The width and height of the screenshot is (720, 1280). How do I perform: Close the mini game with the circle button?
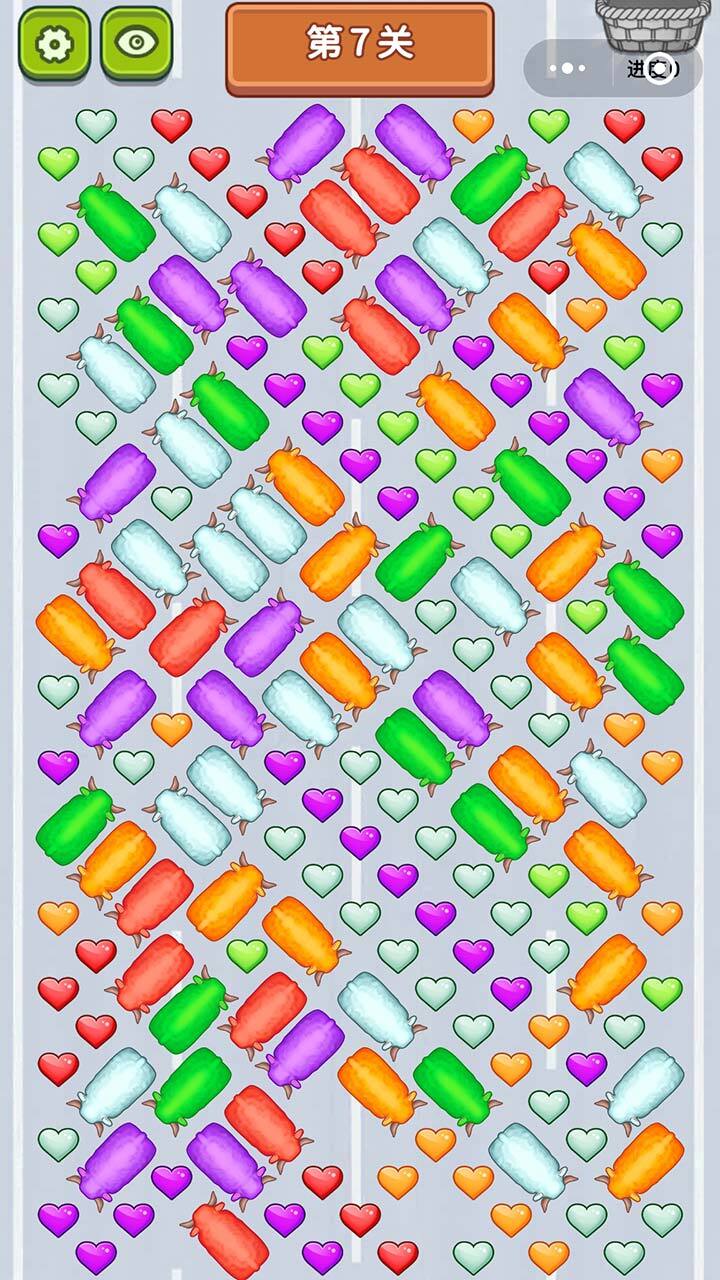[x=659, y=68]
